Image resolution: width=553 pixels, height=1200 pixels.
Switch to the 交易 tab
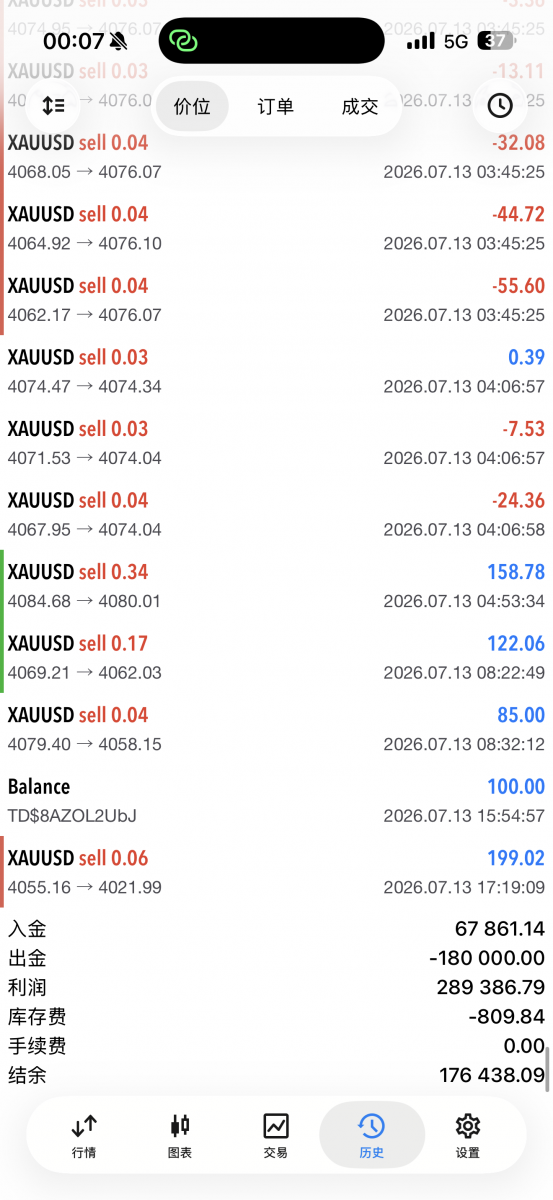[276, 1136]
